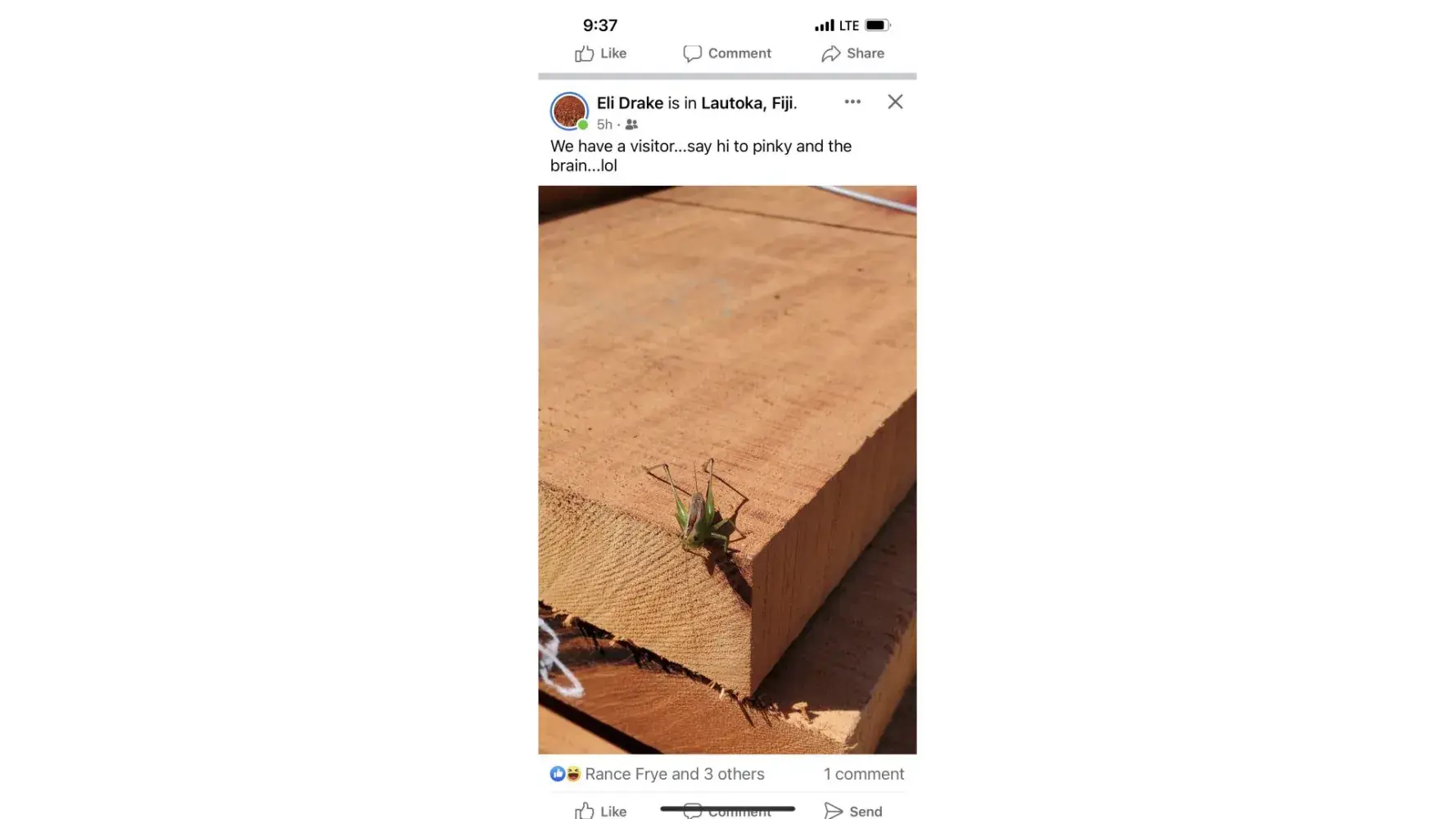View reactions from Rance Frye and others
Screen dimensions: 1456x819
coord(673,774)
